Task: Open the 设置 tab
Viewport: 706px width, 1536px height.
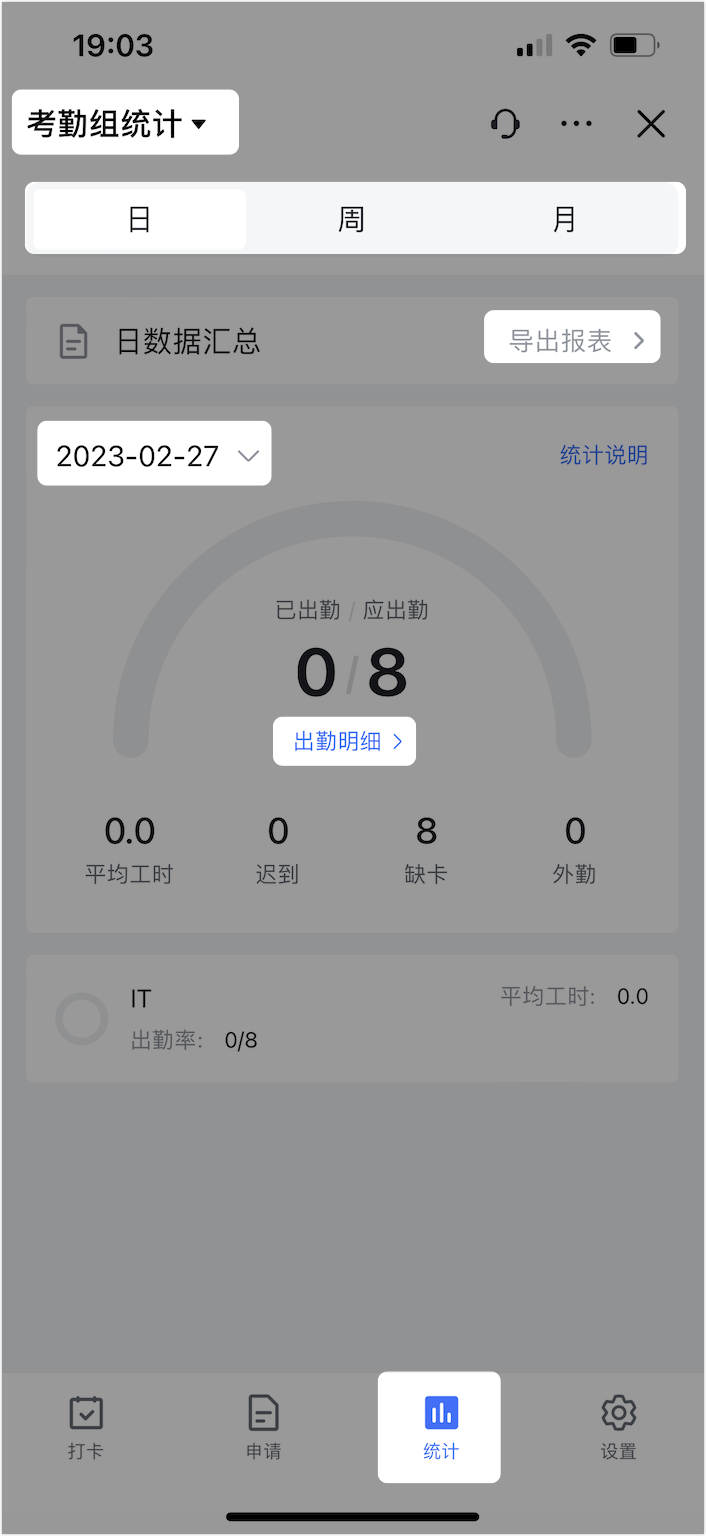Action: (619, 1427)
